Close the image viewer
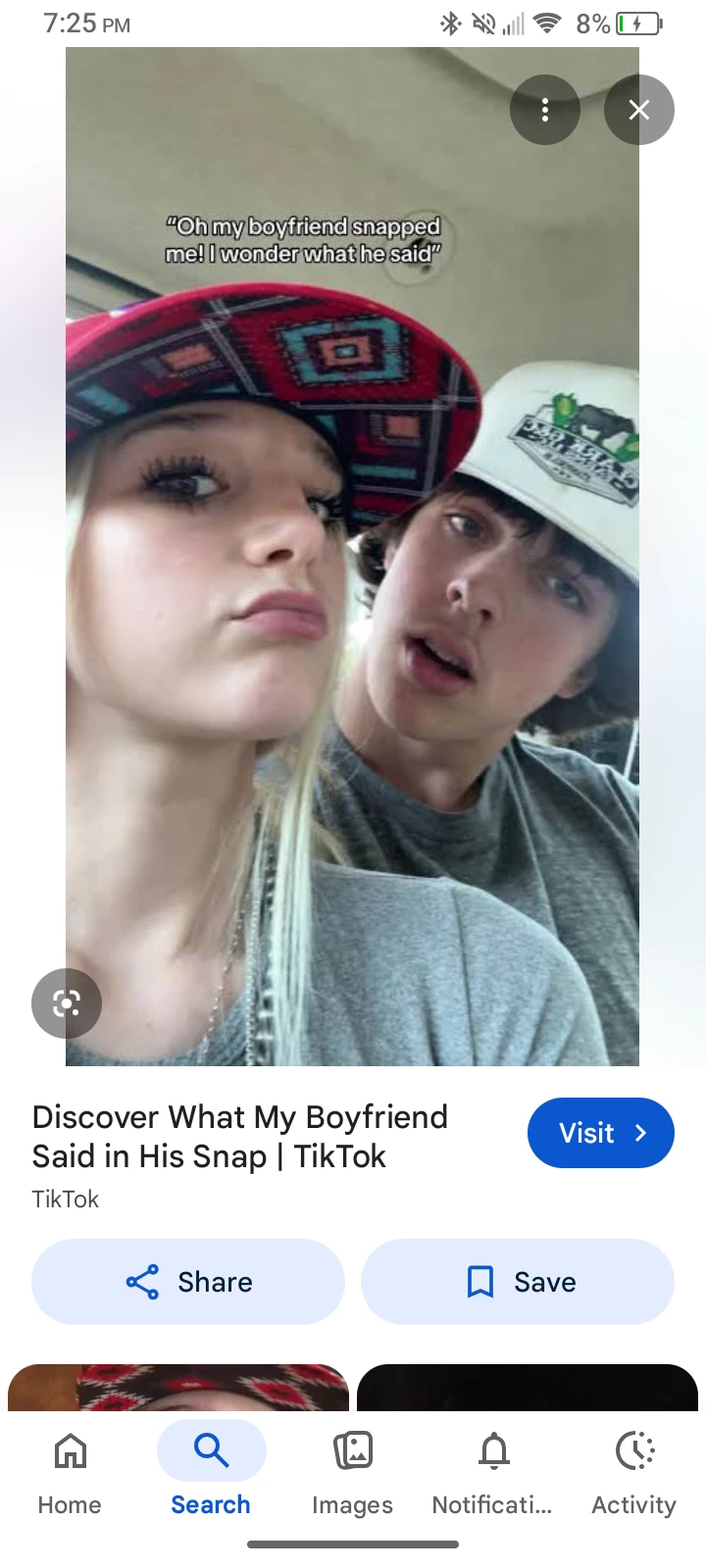706x1568 pixels. tap(639, 110)
